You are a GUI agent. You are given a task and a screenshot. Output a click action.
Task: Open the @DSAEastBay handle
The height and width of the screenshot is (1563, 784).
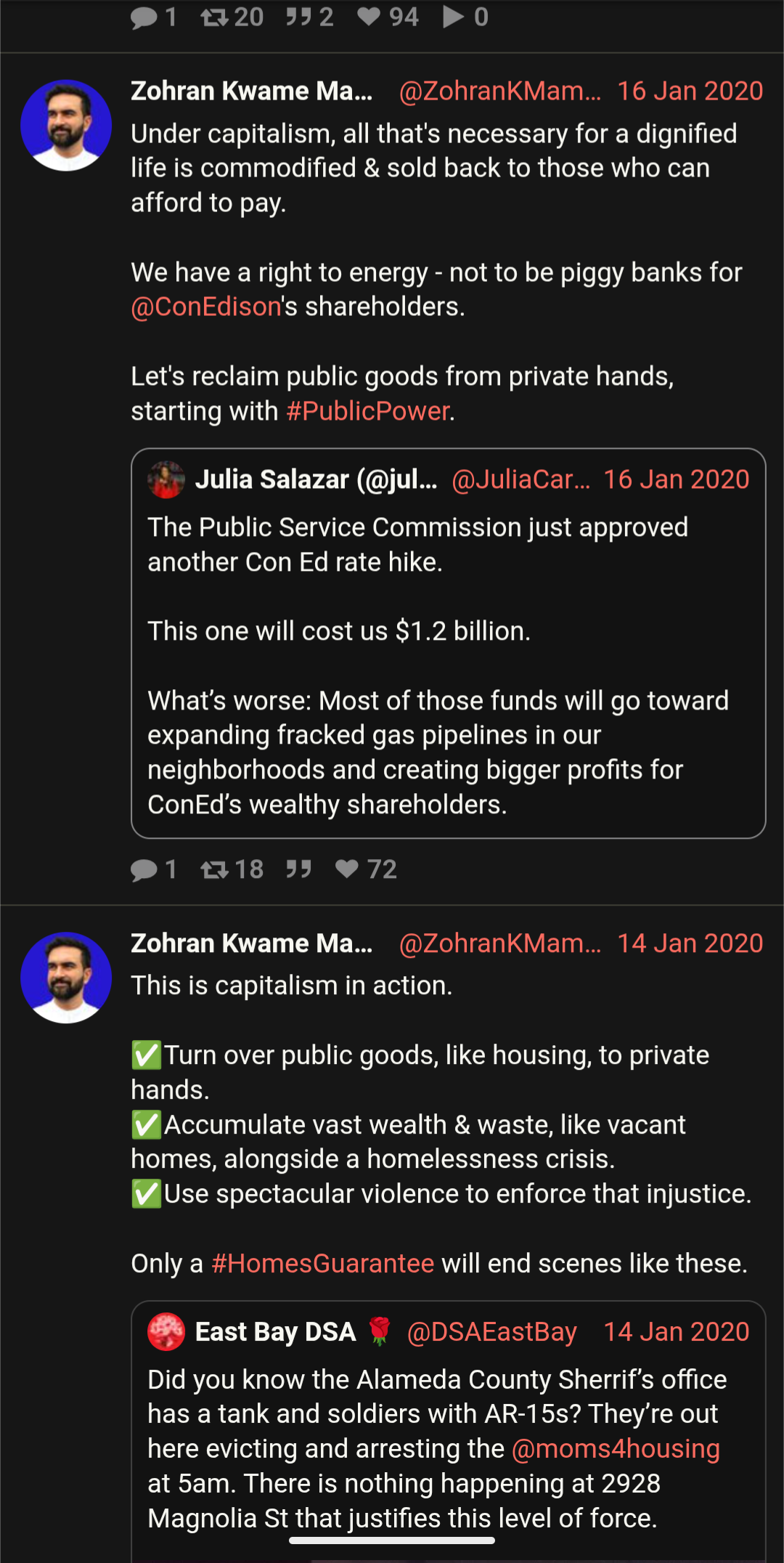click(x=491, y=1332)
